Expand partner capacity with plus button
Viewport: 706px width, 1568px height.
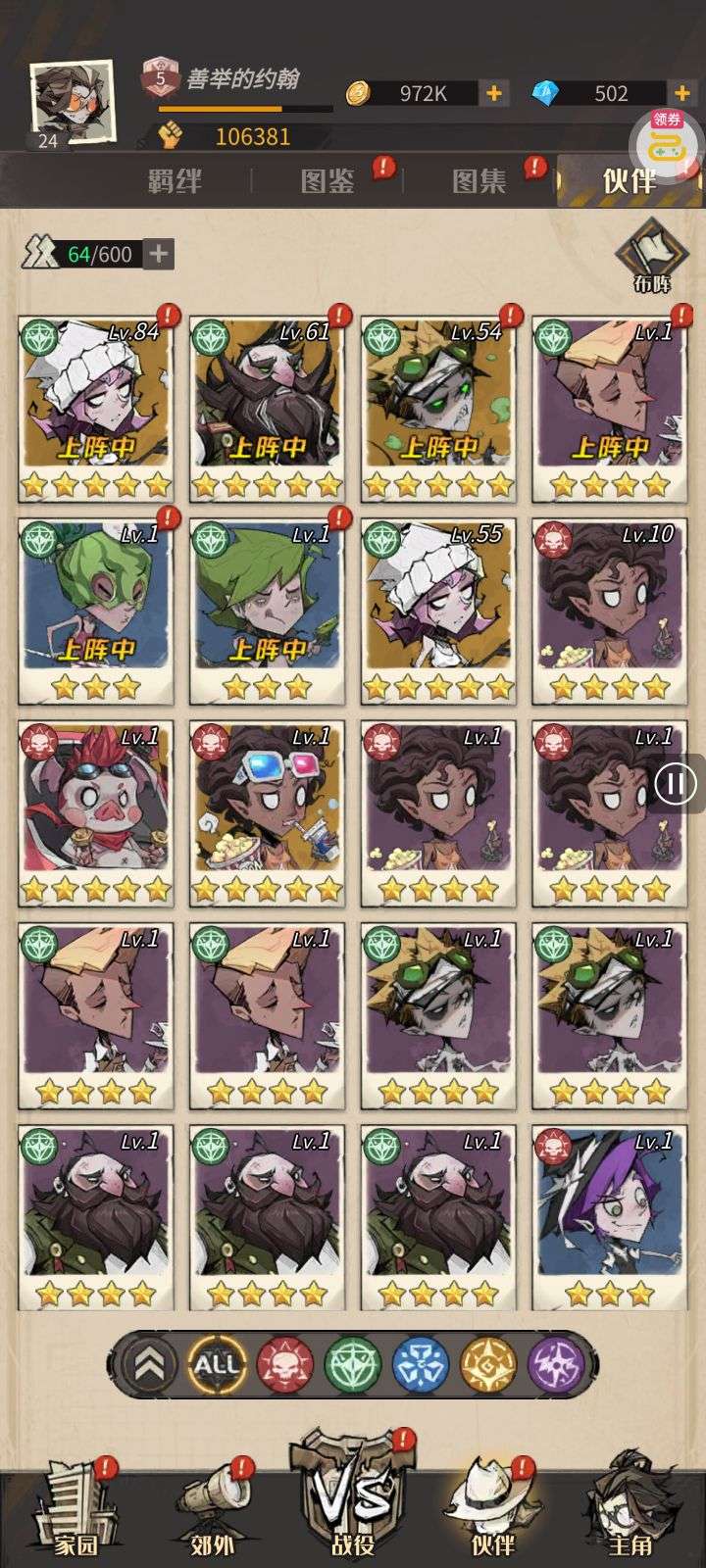coord(159,254)
